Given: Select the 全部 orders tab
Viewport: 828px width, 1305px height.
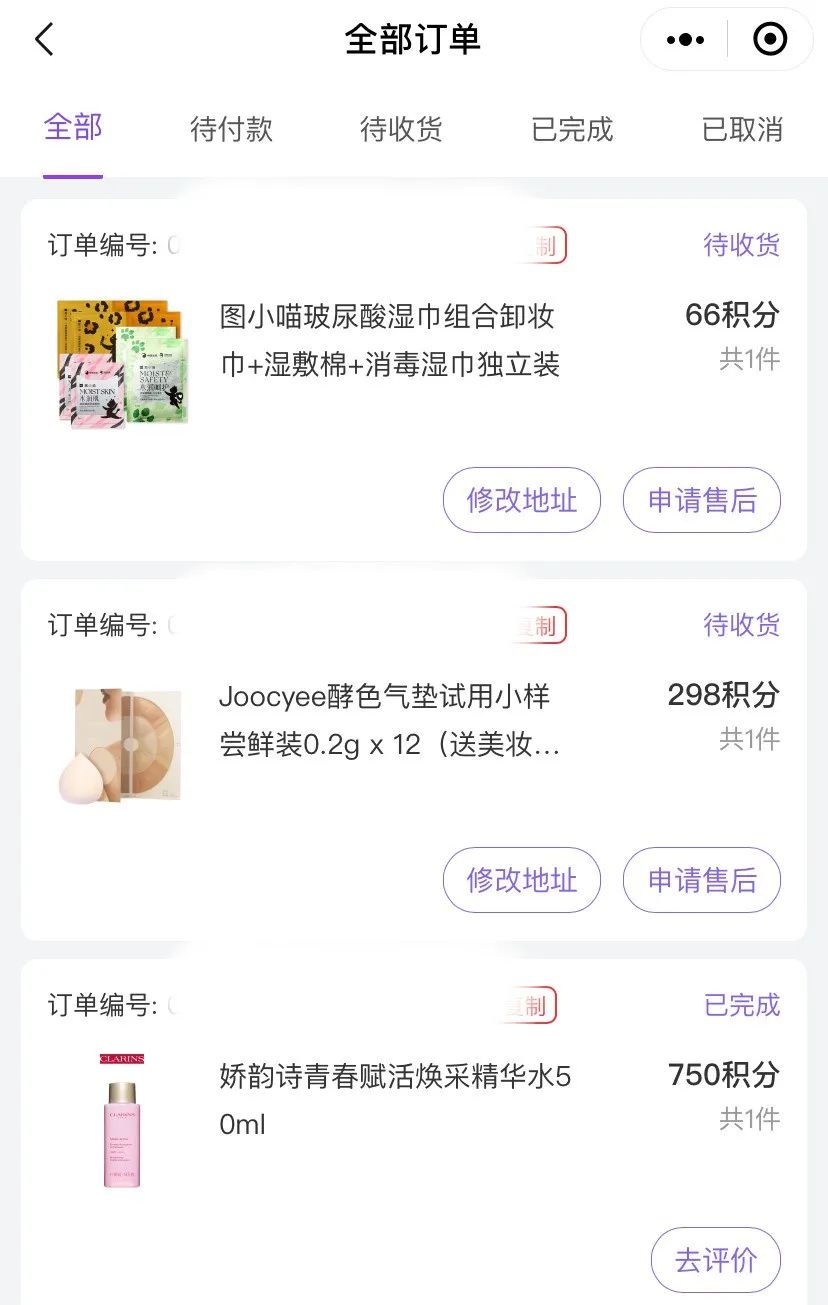Looking at the screenshot, I should (71, 129).
